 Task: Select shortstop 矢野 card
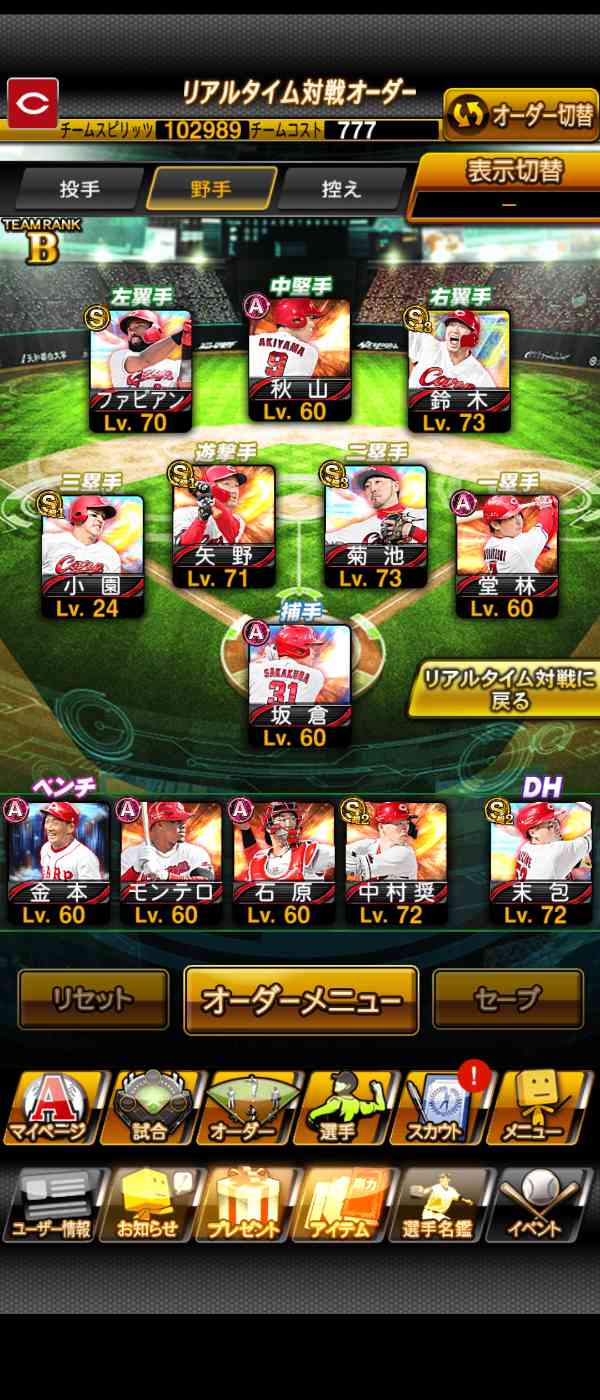(224, 524)
